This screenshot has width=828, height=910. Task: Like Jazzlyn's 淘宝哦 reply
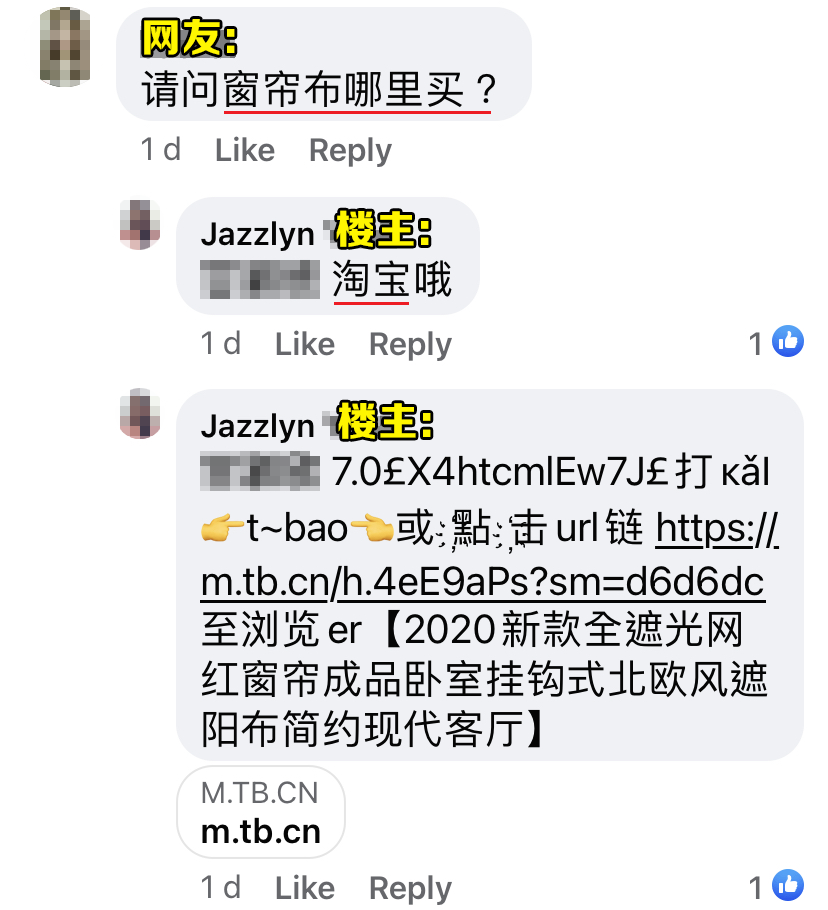(304, 344)
